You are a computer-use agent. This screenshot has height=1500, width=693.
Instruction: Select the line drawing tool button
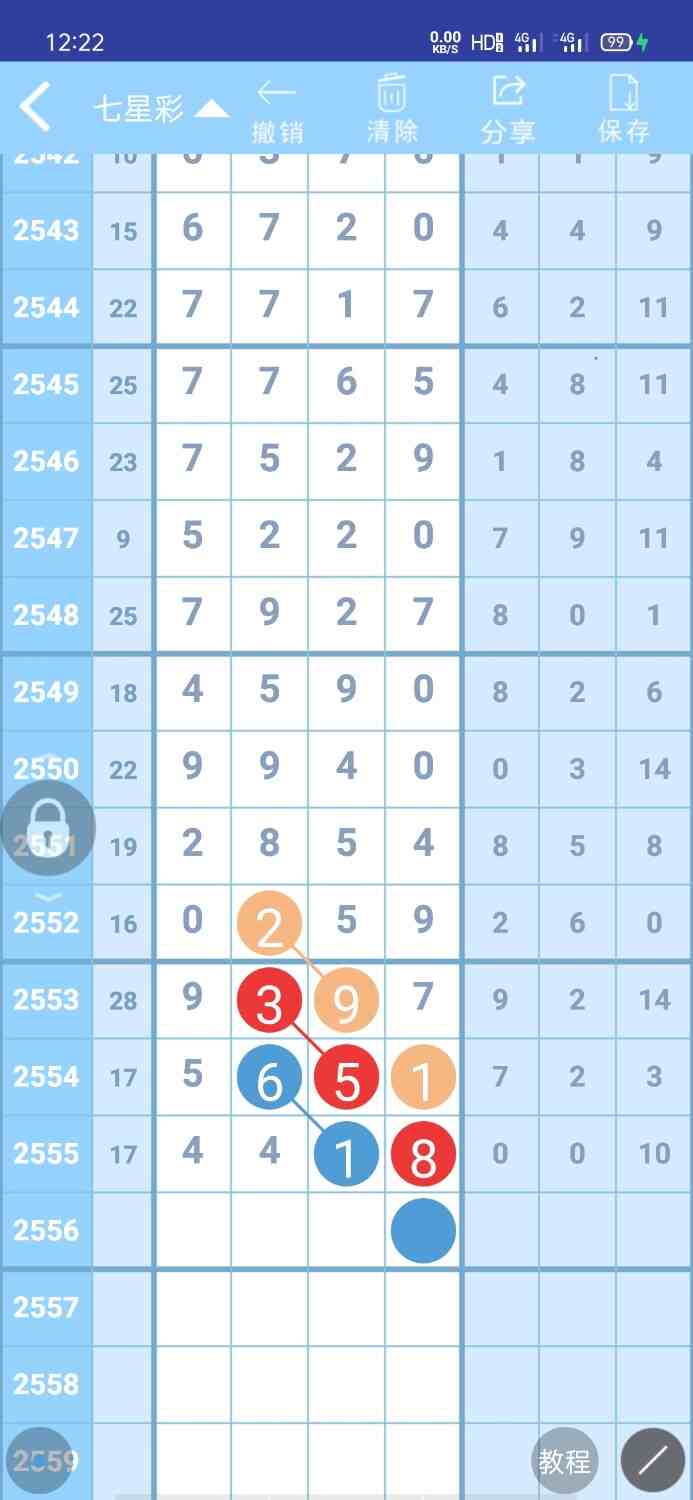tap(652, 1461)
